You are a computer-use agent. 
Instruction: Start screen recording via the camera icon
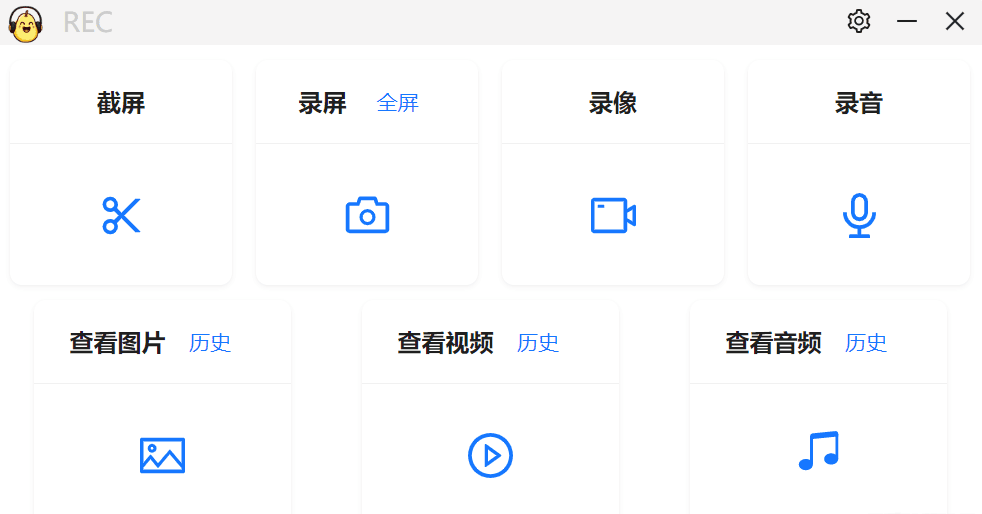click(x=367, y=215)
